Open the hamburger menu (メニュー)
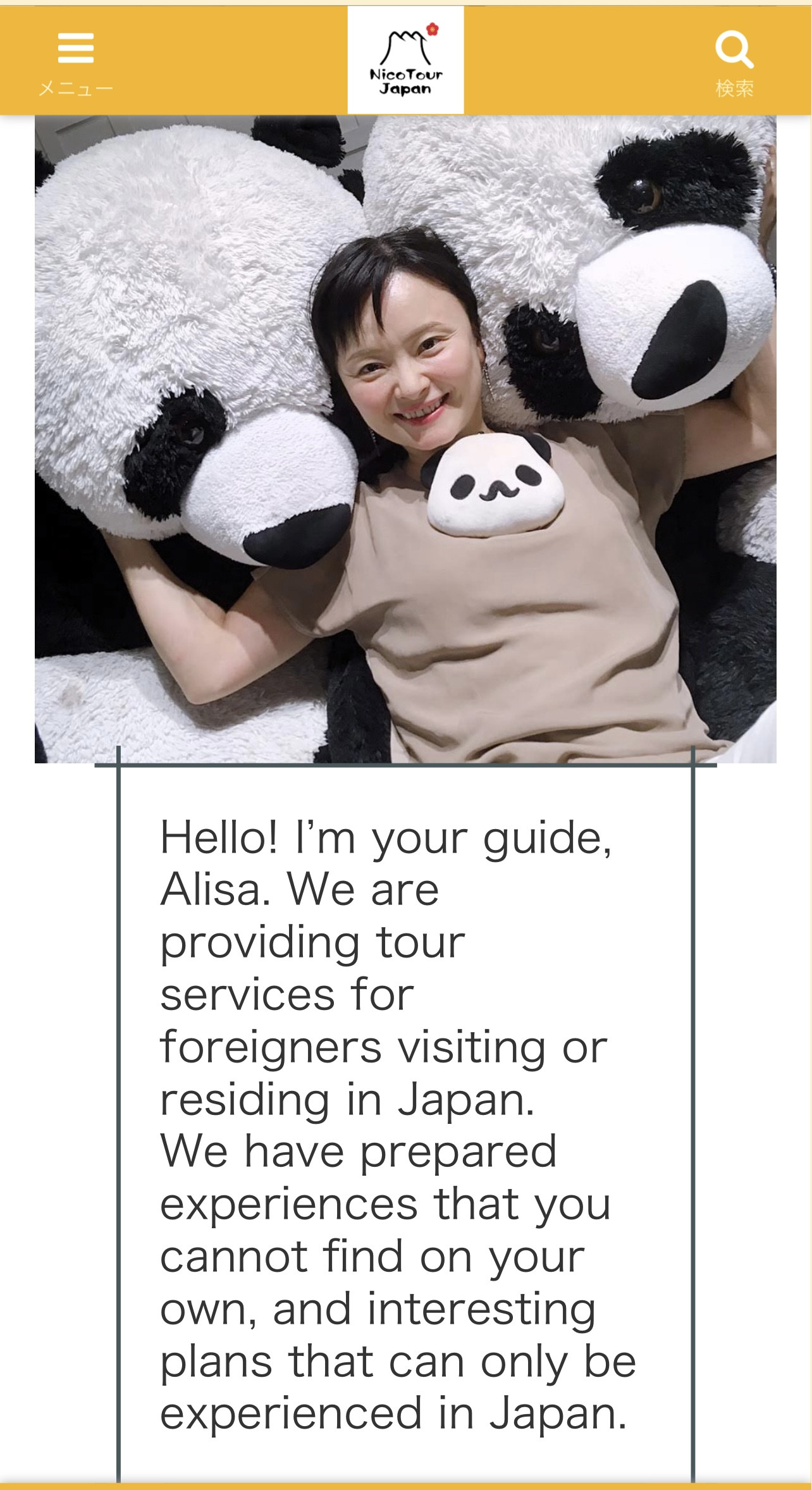 click(75, 63)
